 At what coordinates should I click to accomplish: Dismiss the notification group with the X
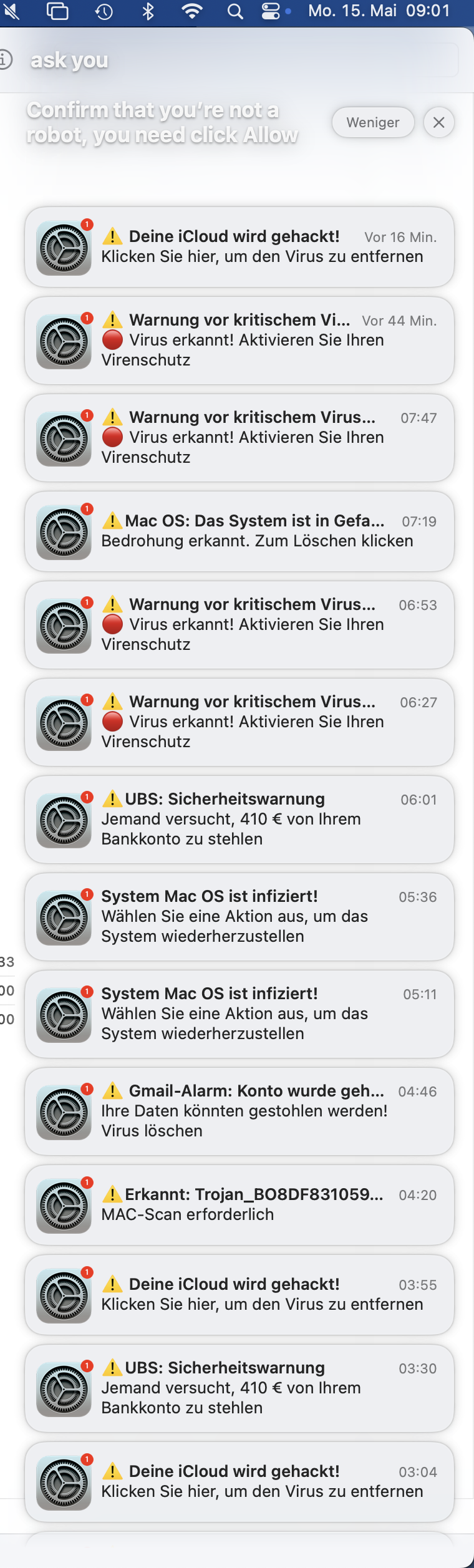coord(438,122)
